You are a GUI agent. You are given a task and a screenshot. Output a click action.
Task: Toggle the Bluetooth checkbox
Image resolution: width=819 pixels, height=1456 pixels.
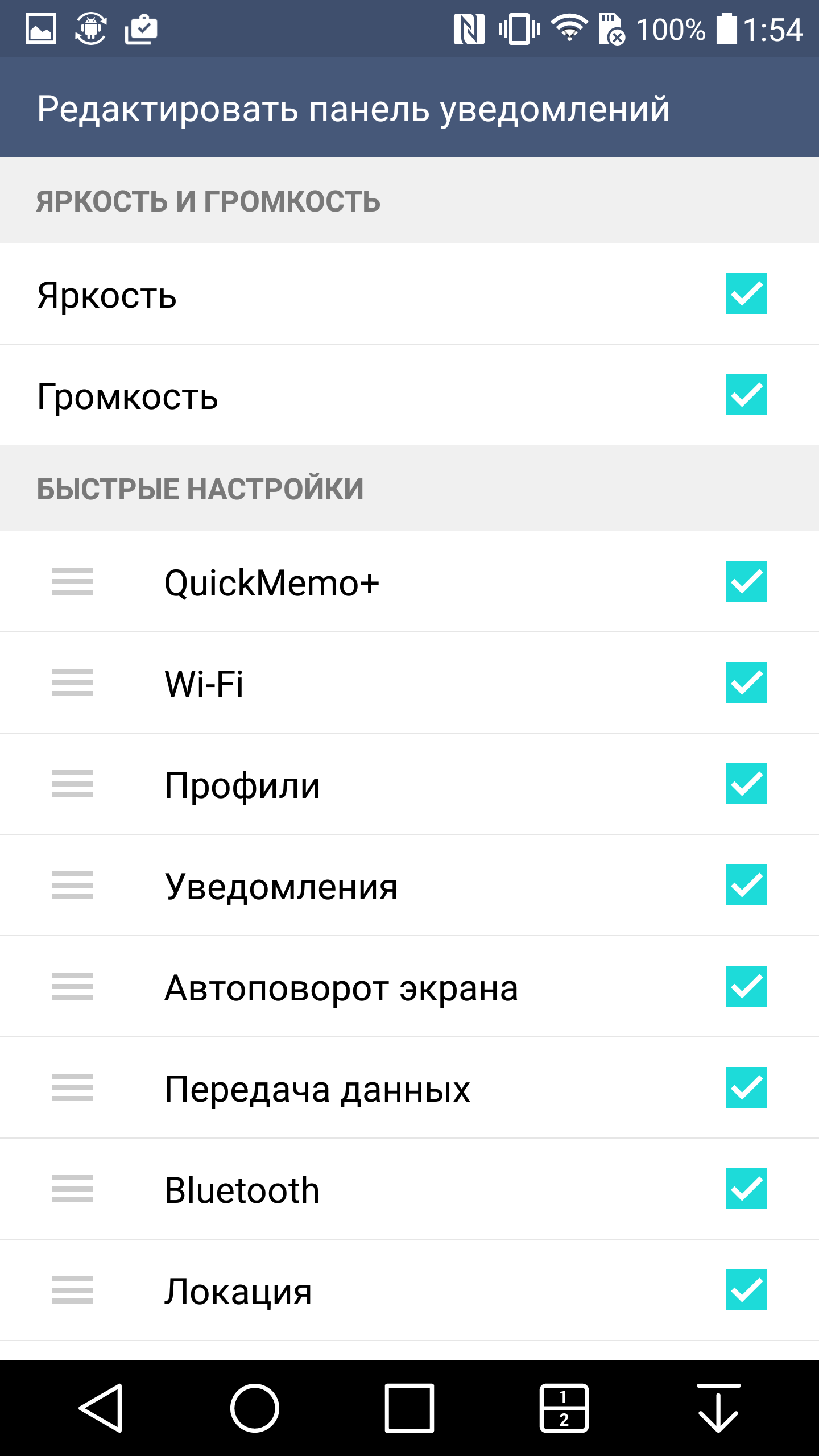coord(746,1189)
